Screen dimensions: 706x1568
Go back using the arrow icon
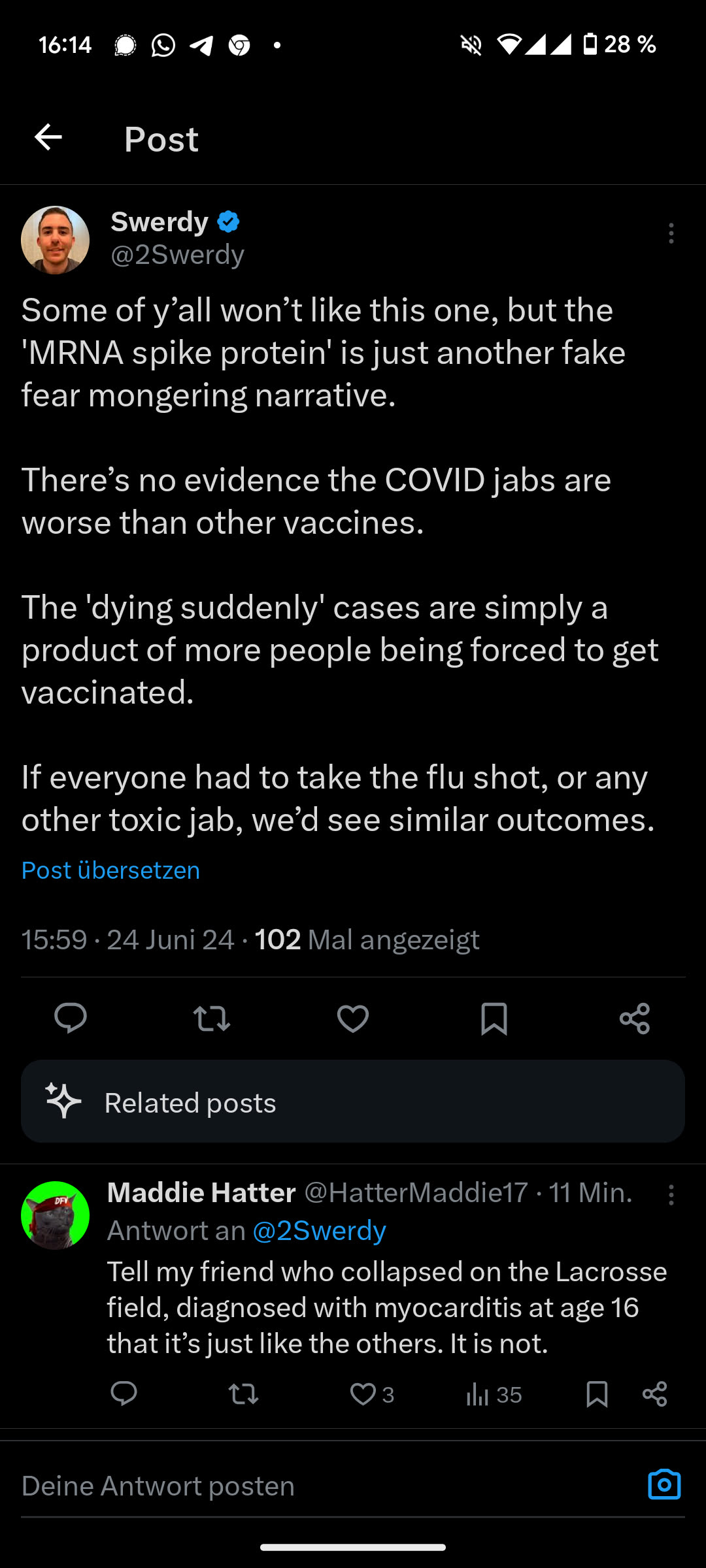point(48,137)
